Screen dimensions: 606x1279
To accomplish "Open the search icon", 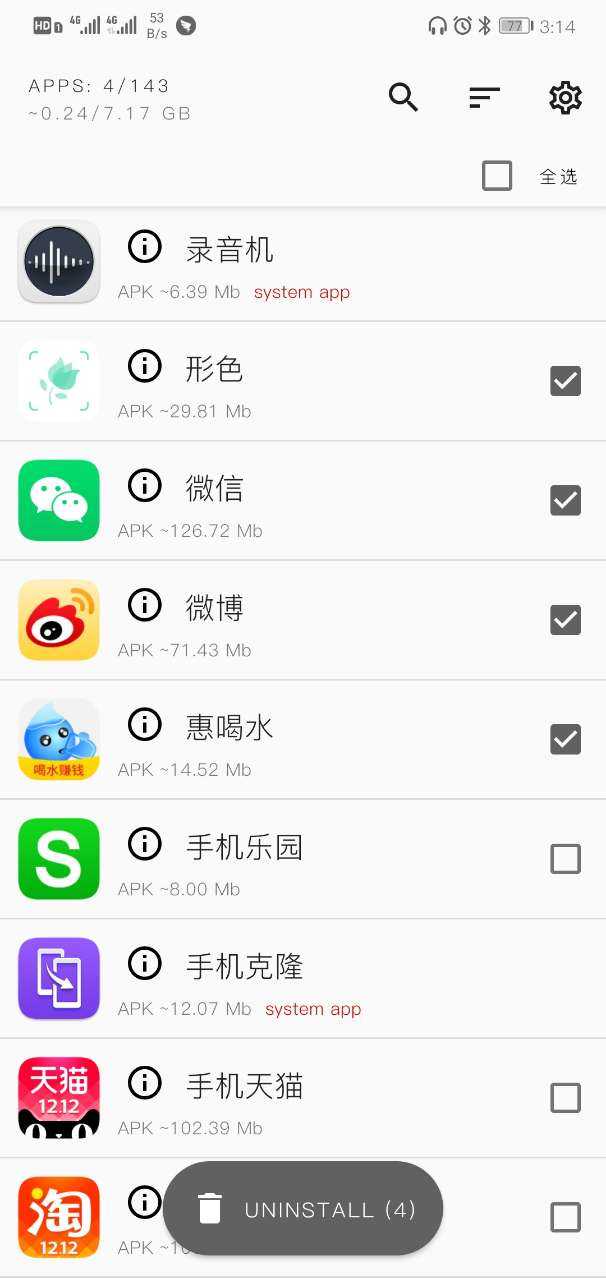I will (x=403, y=97).
